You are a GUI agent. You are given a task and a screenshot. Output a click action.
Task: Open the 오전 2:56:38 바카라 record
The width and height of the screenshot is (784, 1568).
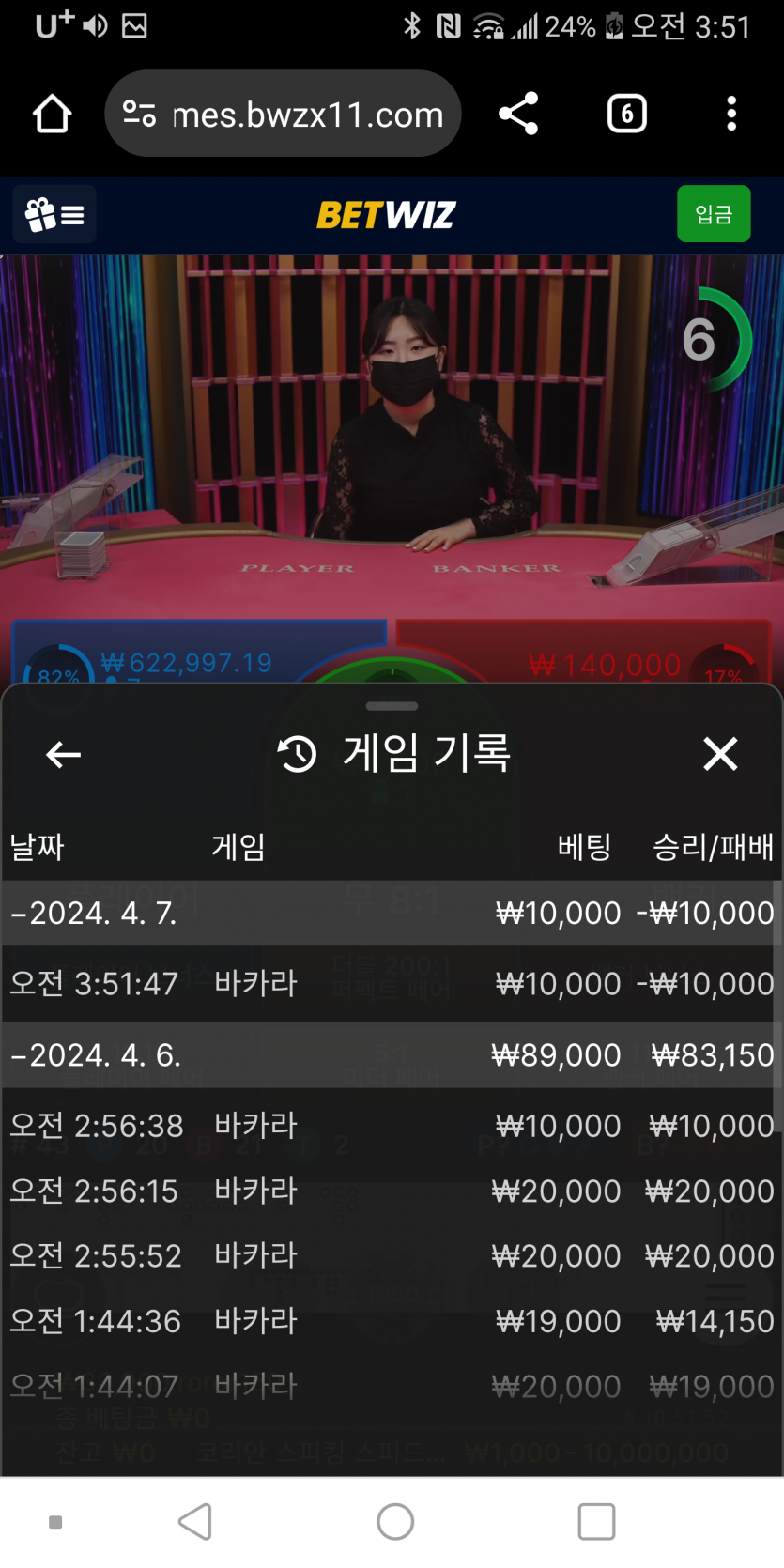392,1125
